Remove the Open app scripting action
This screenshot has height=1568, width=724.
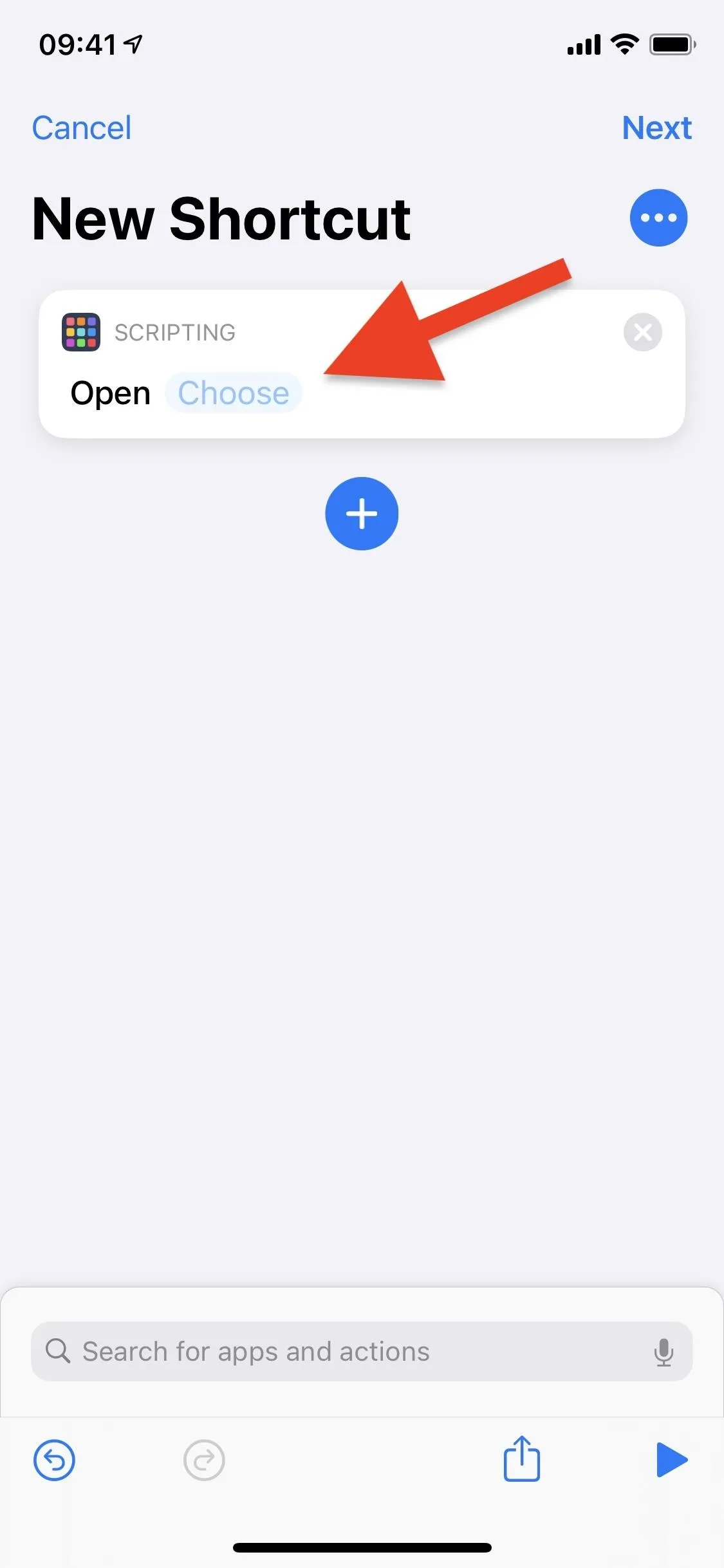click(642, 332)
